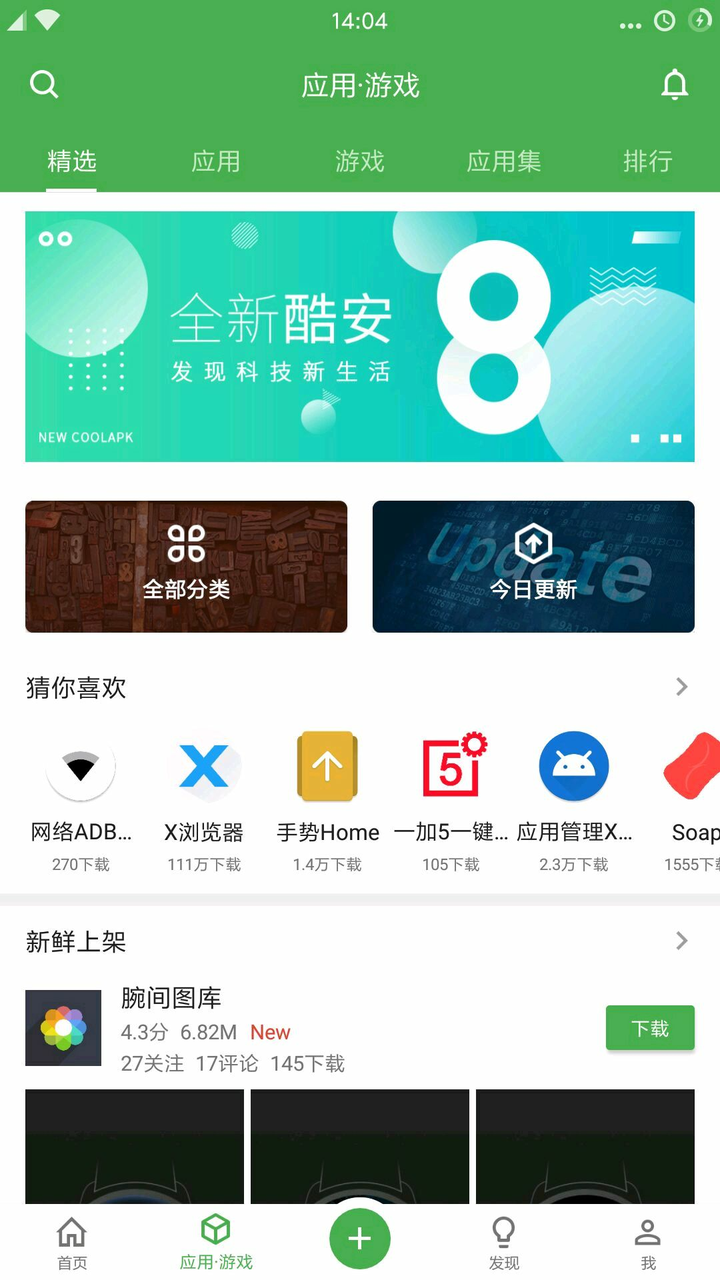Screen dimensions: 720x1280
Task: Expand 猜你喜欢 recommendations list
Action: 681,687
